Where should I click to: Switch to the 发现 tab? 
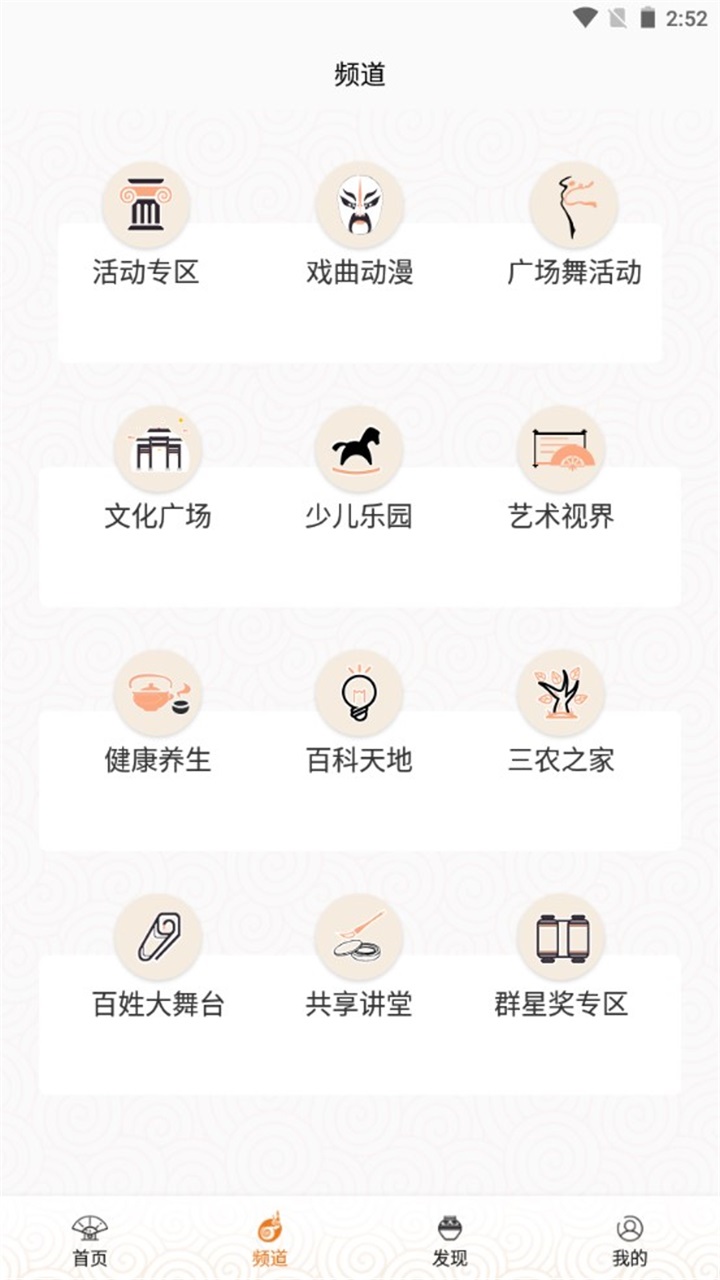tap(450, 1240)
